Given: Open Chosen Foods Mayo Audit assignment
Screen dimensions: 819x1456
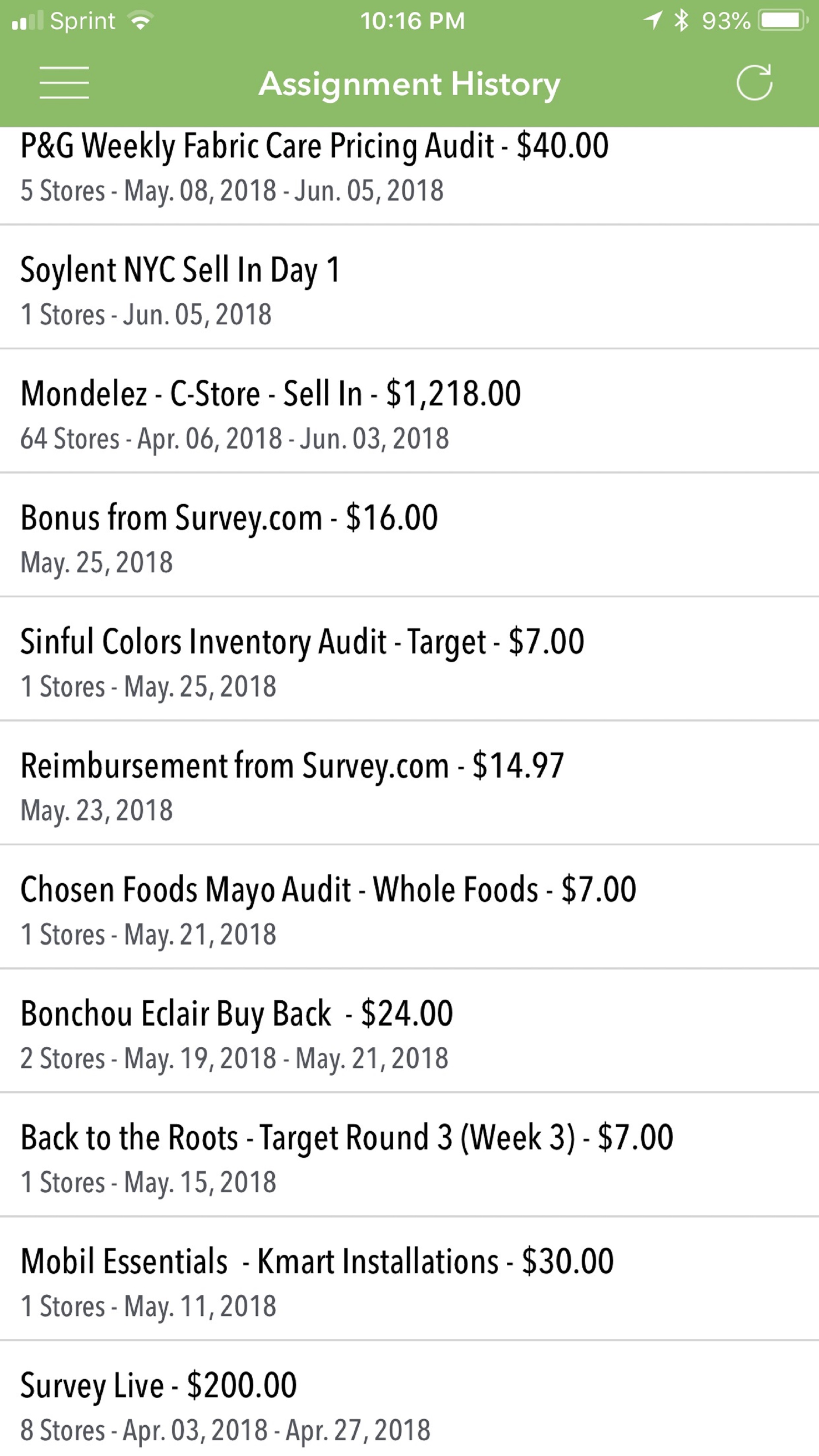Looking at the screenshot, I should pos(409,907).
